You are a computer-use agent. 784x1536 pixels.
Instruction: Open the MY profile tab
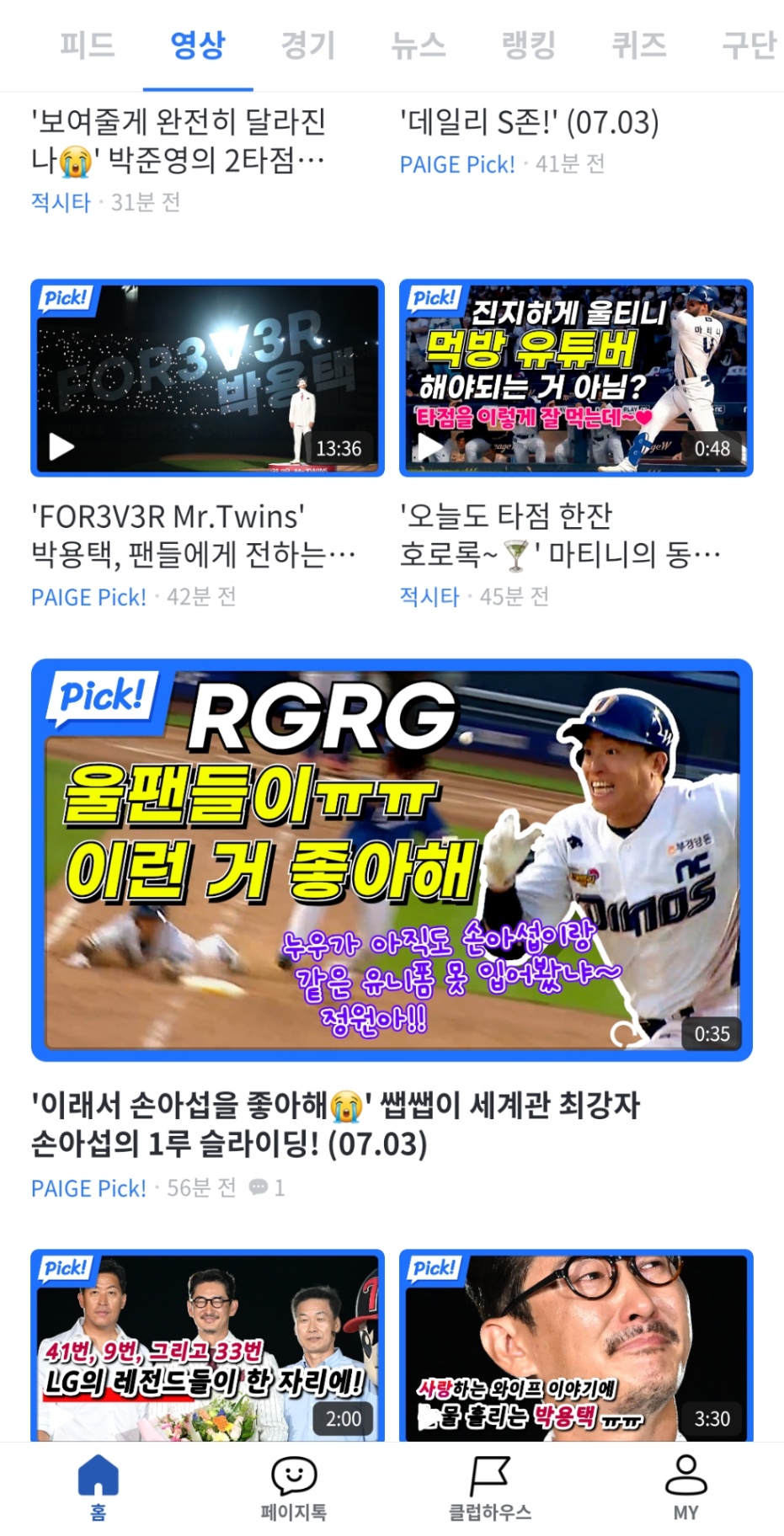tap(685, 1488)
